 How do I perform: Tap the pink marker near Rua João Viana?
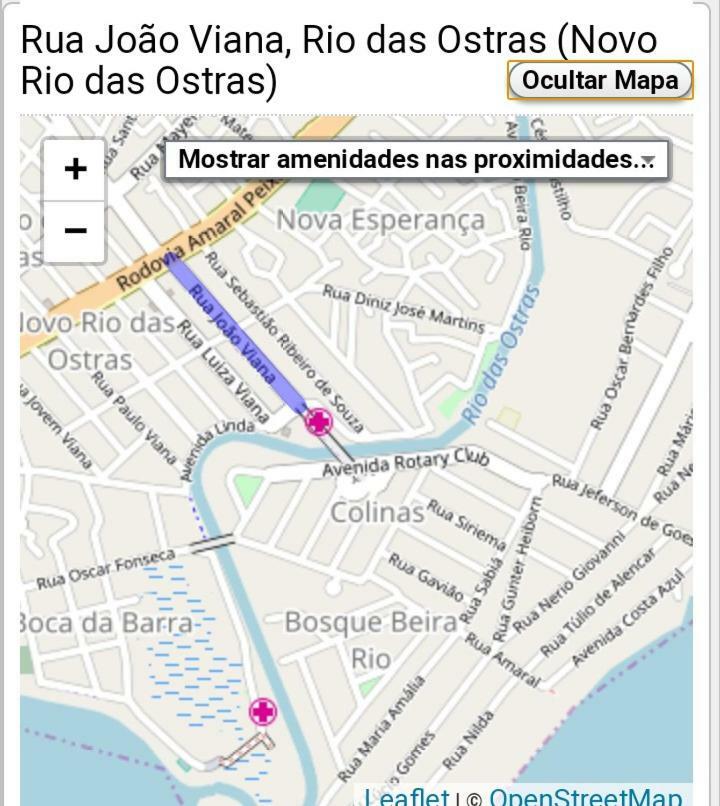(319, 422)
